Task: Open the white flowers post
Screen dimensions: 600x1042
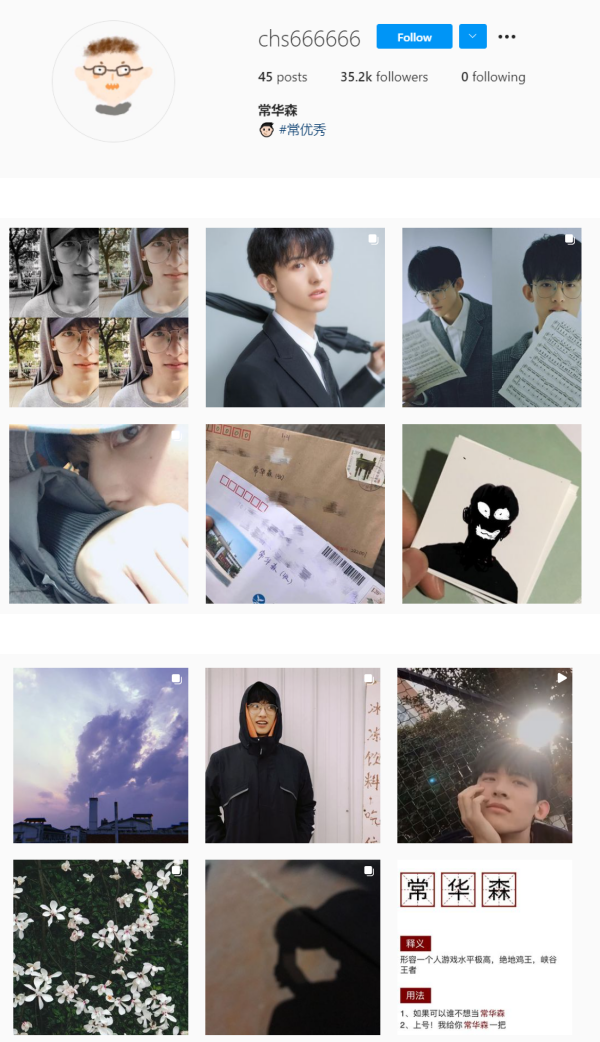Action: pos(100,947)
